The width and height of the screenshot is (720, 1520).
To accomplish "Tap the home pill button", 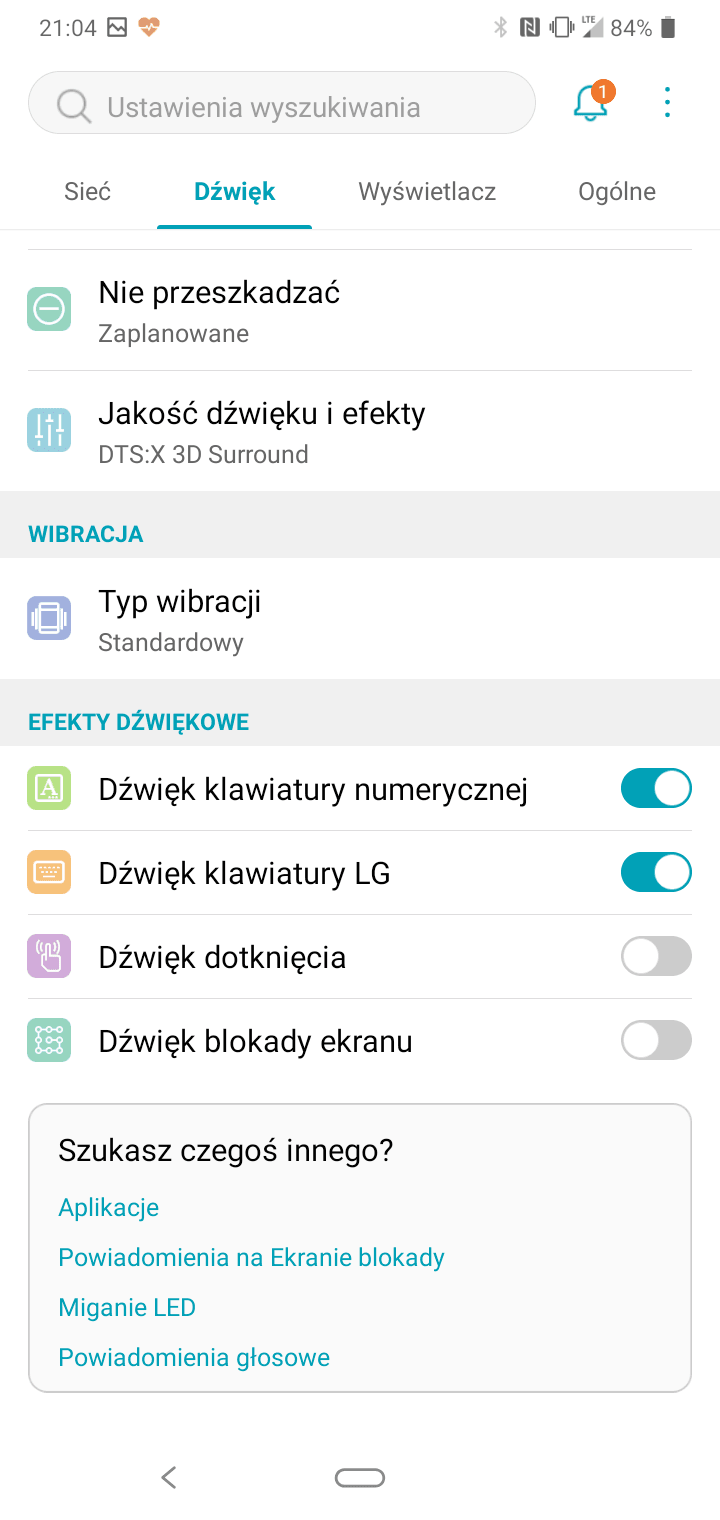I will pos(360,1478).
